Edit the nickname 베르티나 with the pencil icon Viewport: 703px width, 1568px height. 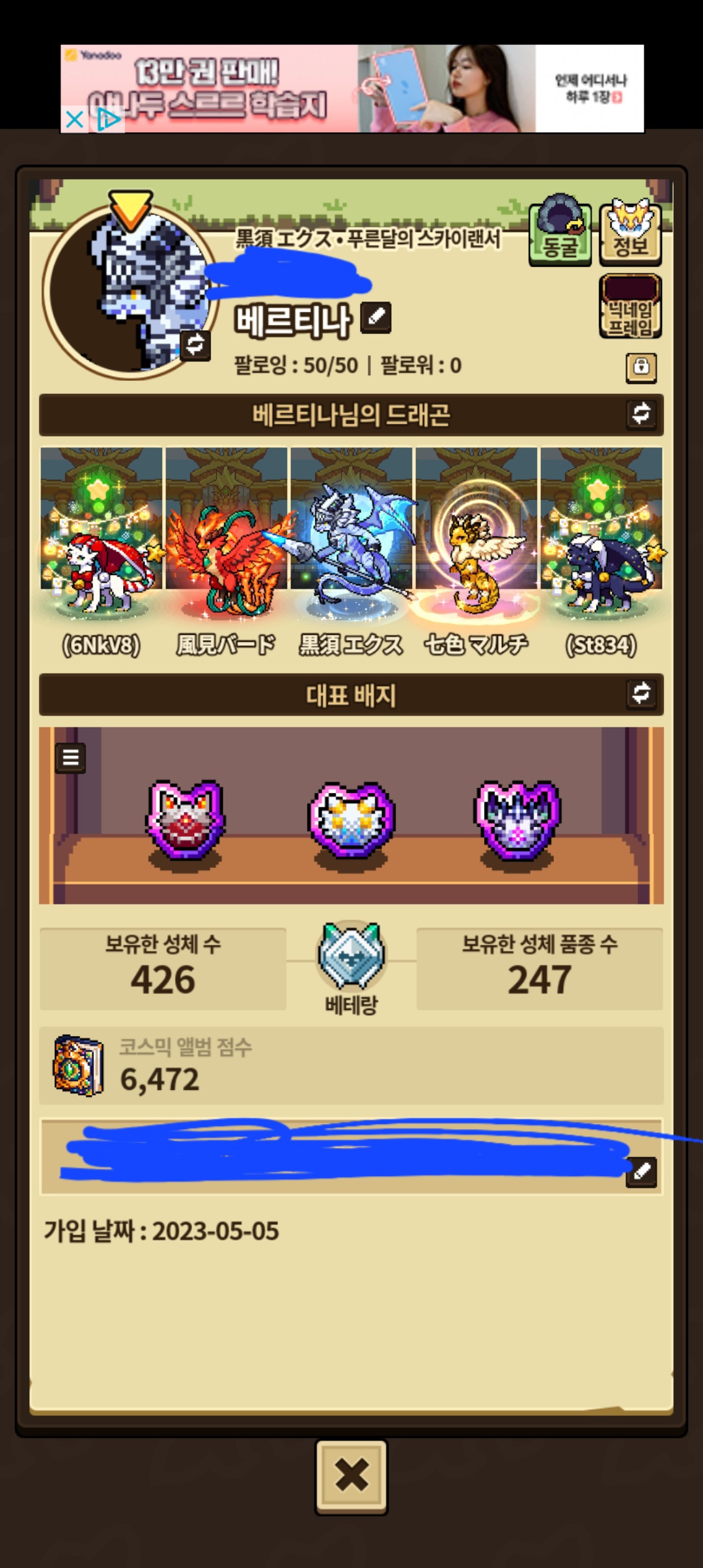coord(376,318)
